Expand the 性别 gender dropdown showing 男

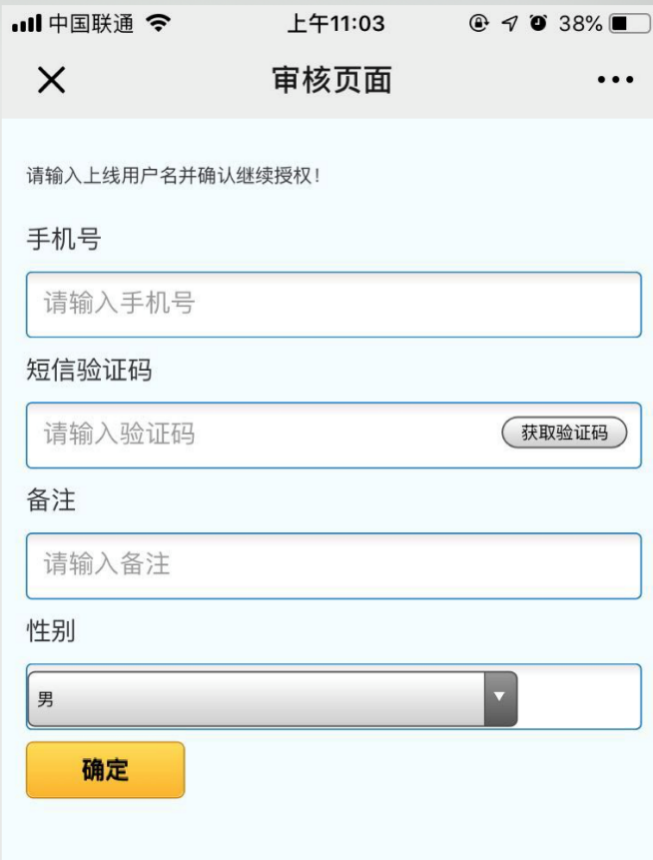[x=272, y=699]
